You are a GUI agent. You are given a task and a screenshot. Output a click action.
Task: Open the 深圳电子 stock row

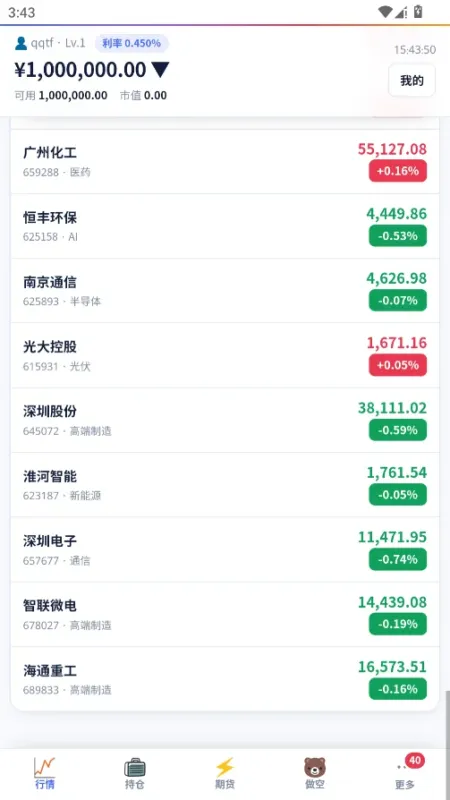click(x=225, y=550)
